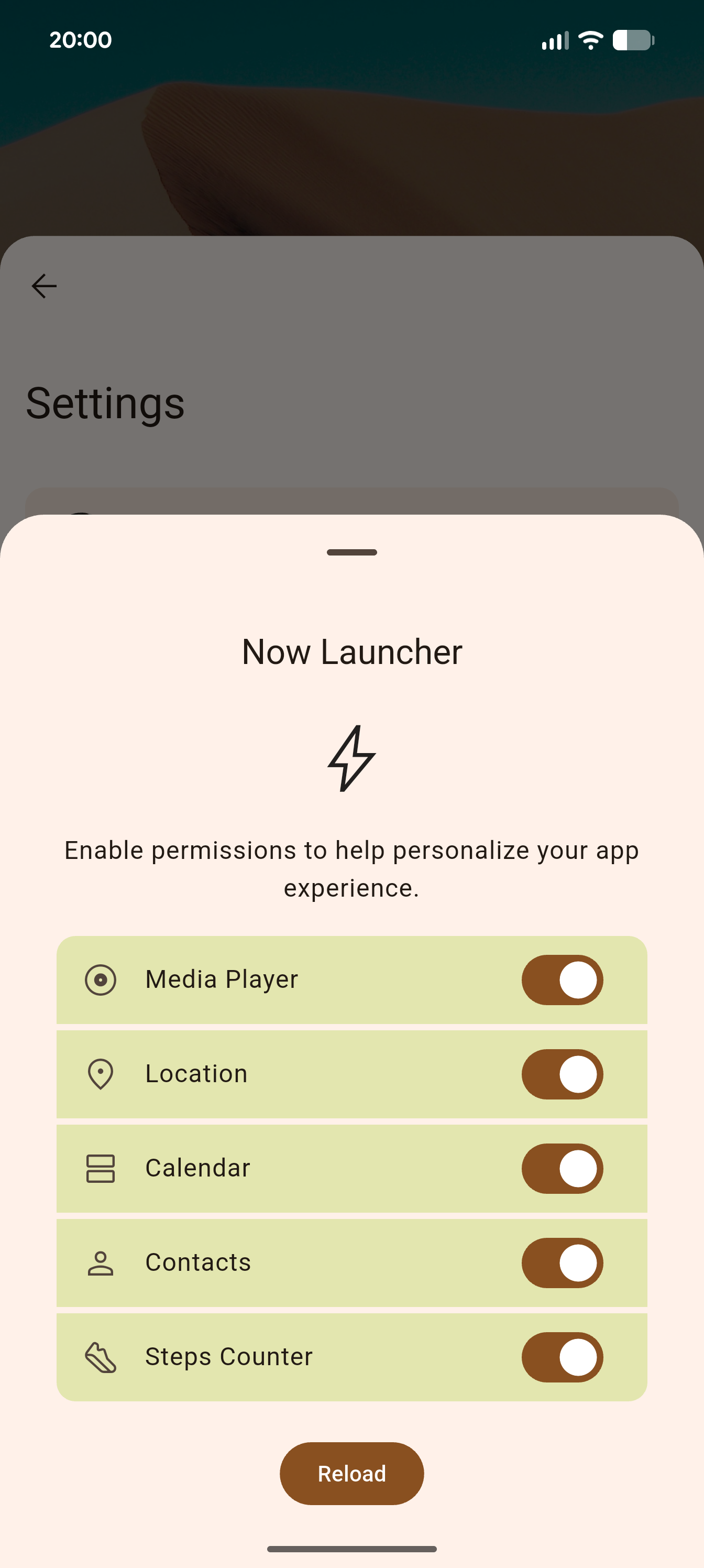The width and height of the screenshot is (704, 1568).
Task: Click the Now Launcher title
Action: [x=351, y=651]
